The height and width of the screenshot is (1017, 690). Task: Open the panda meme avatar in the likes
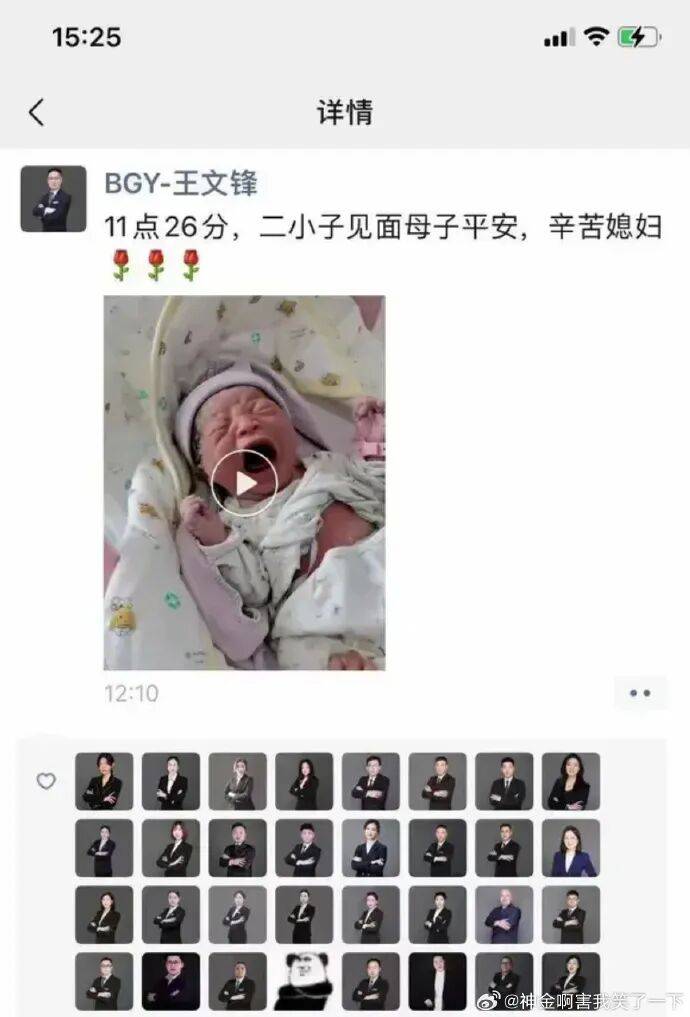coord(304,980)
